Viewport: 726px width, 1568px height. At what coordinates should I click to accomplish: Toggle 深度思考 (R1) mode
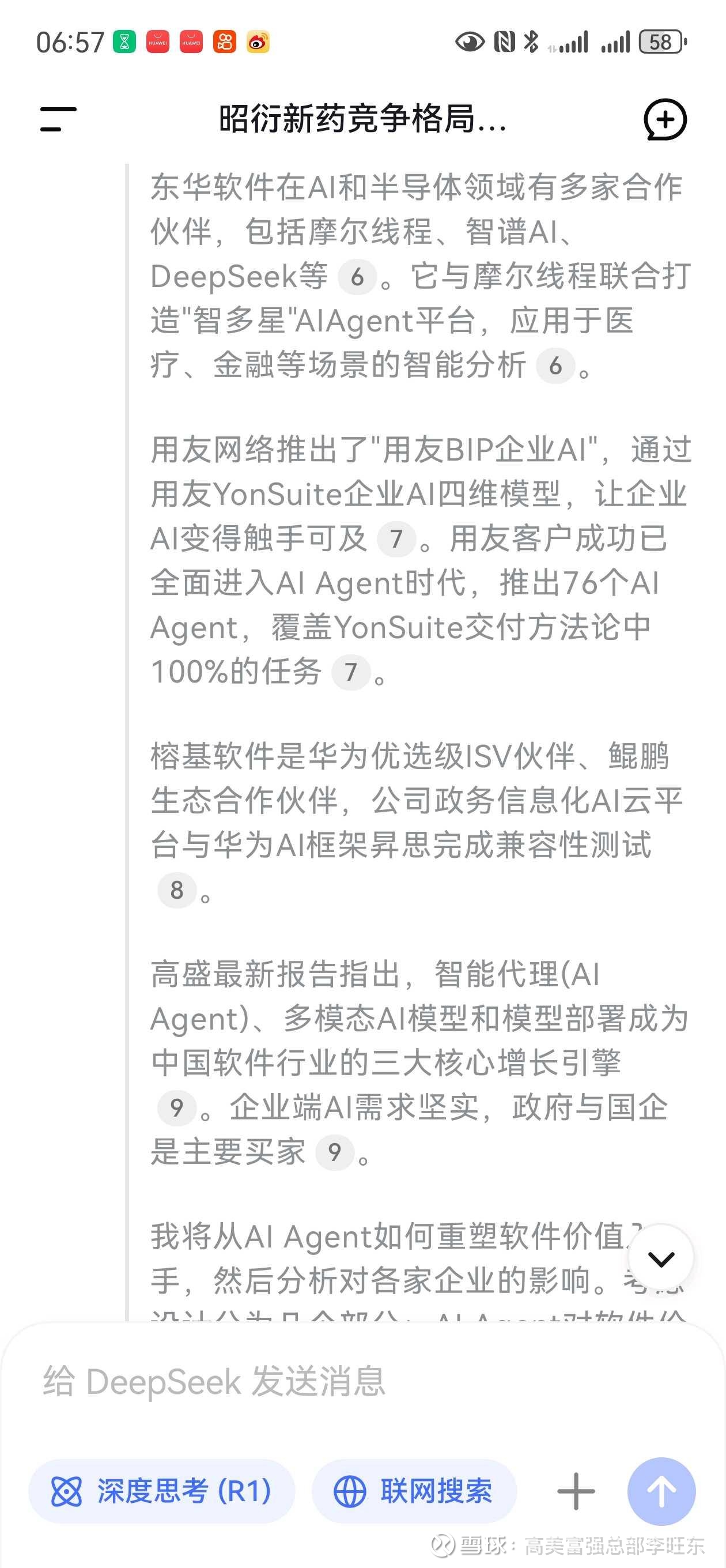click(162, 1491)
